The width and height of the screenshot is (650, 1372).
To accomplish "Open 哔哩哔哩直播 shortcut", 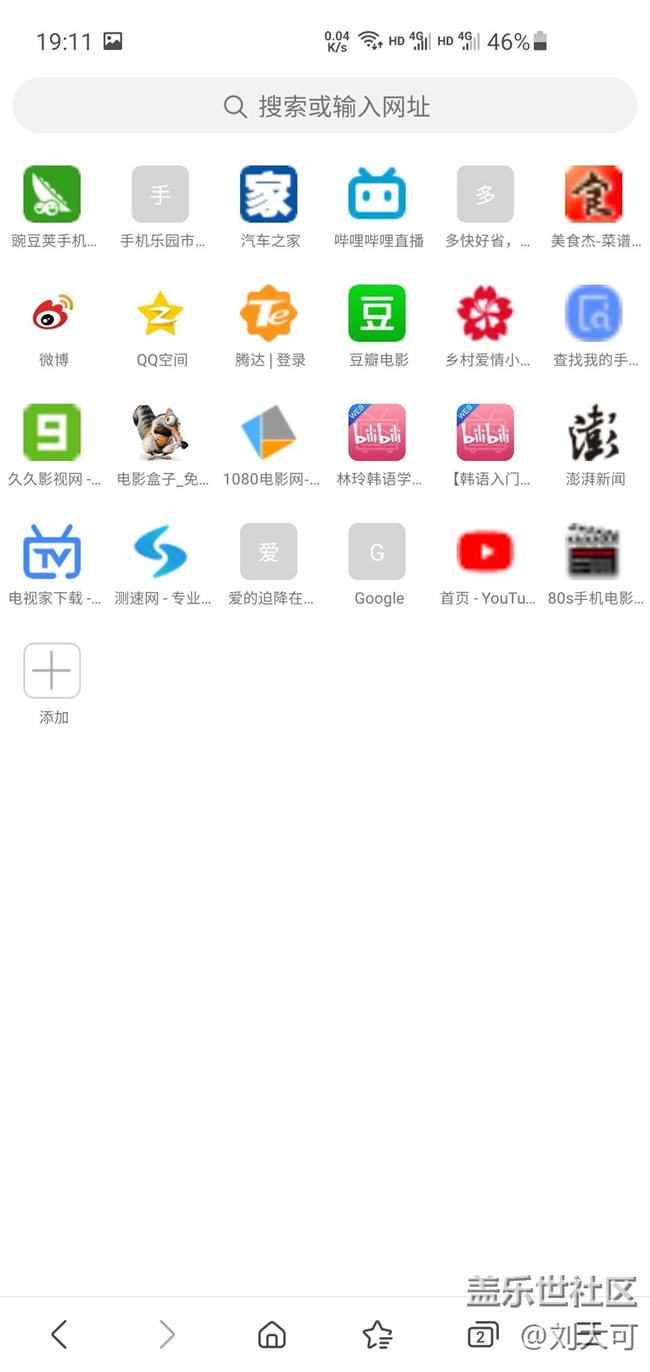I will 377,194.
